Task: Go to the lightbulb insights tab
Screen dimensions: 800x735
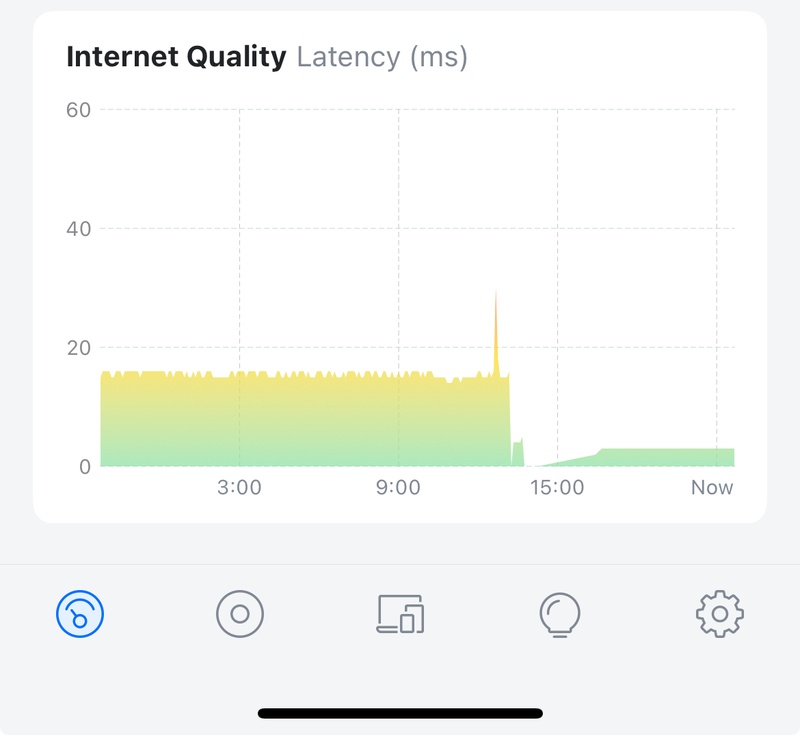Action: [560, 613]
